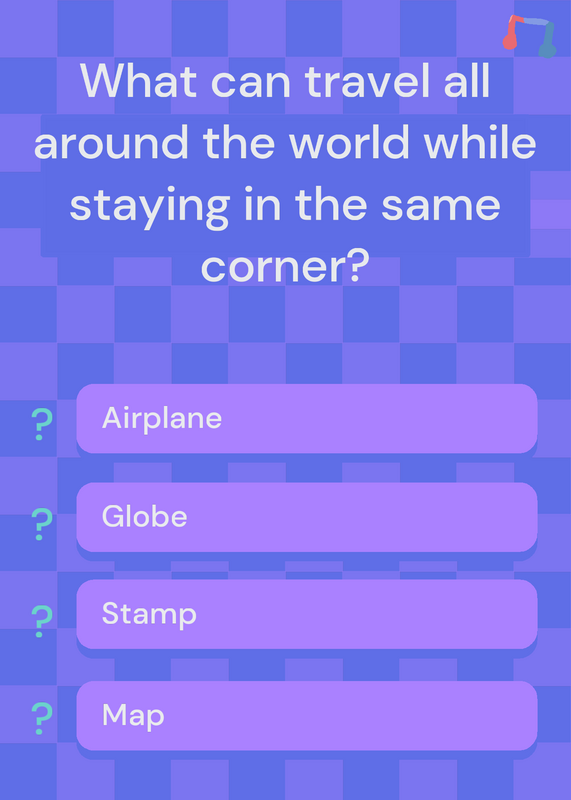
Task: Select the Airplane answer
Action: 307,418
